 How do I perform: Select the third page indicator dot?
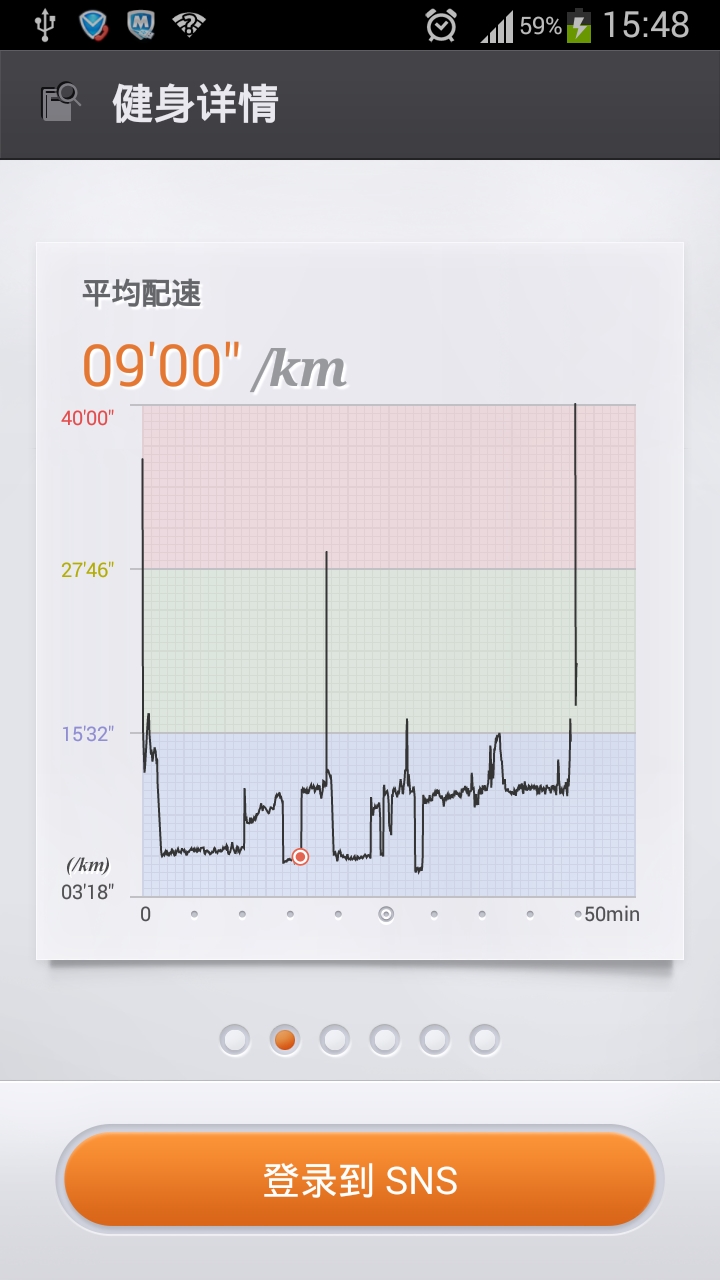pos(335,1040)
